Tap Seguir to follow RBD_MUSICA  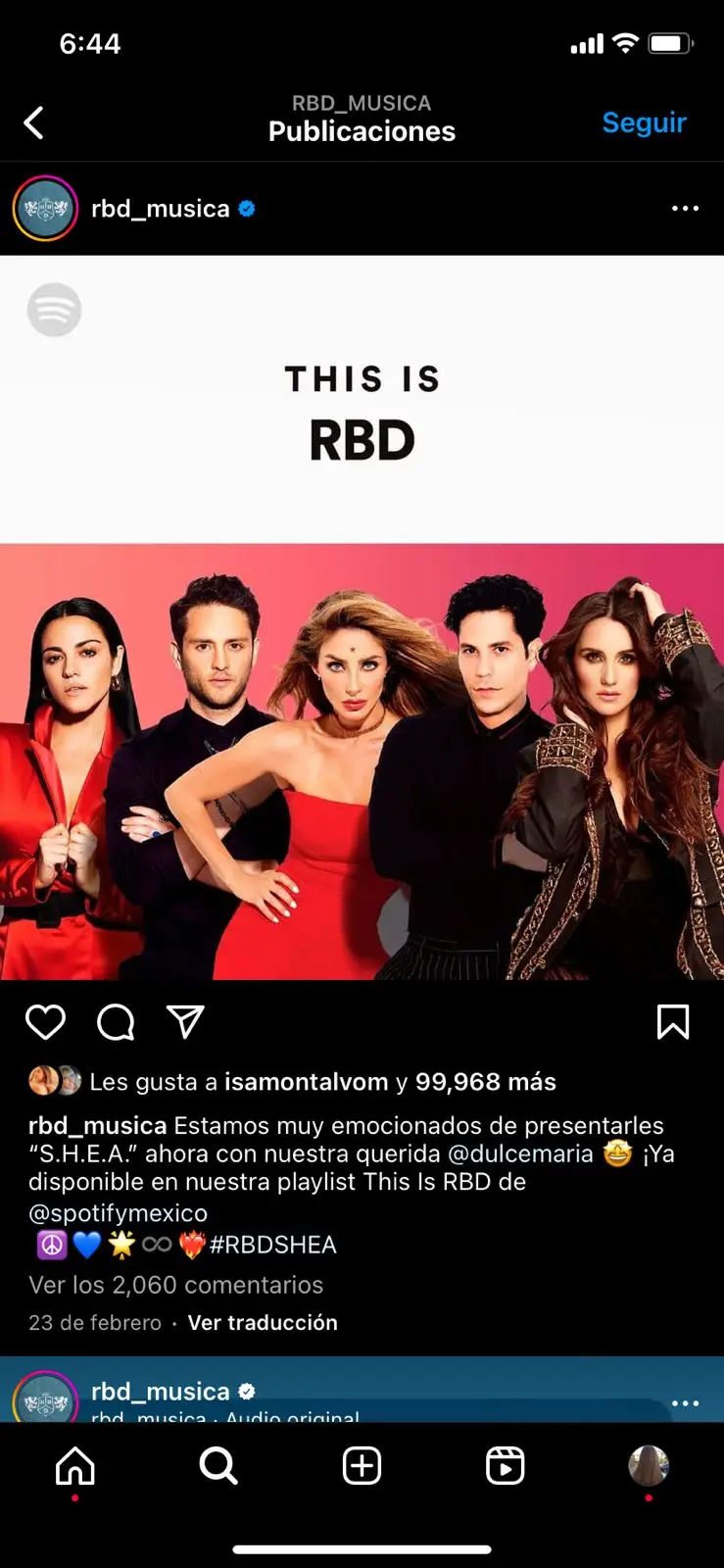tap(644, 122)
